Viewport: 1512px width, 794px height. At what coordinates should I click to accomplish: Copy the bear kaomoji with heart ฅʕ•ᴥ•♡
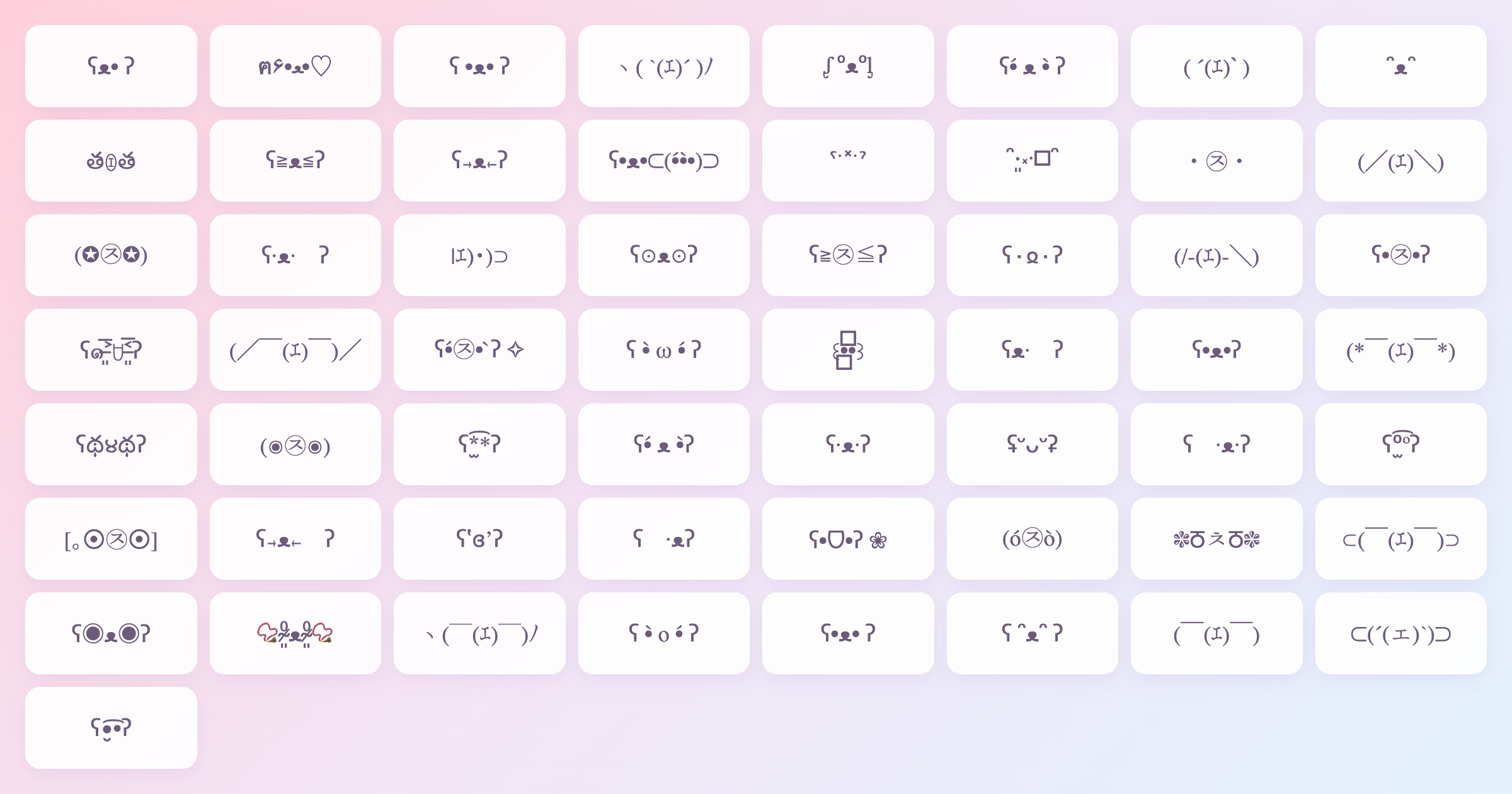point(295,66)
